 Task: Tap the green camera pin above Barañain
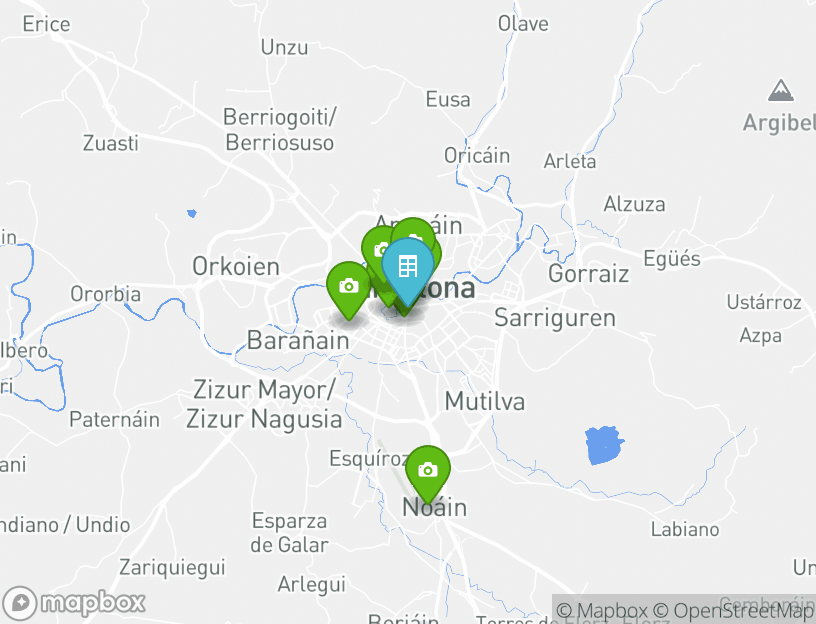[348, 286]
